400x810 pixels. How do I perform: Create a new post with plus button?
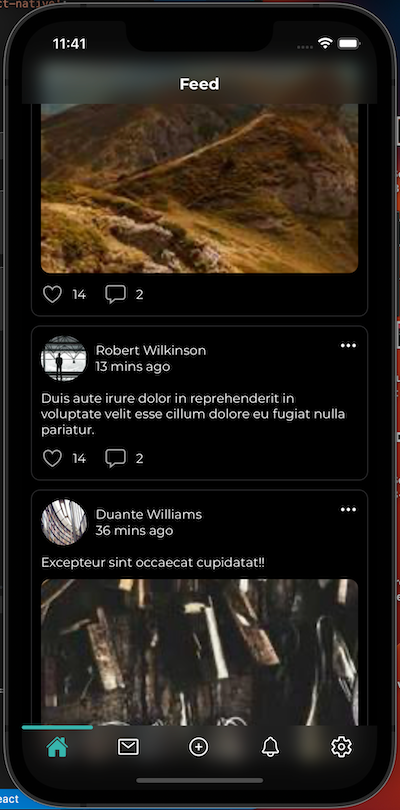click(x=199, y=747)
